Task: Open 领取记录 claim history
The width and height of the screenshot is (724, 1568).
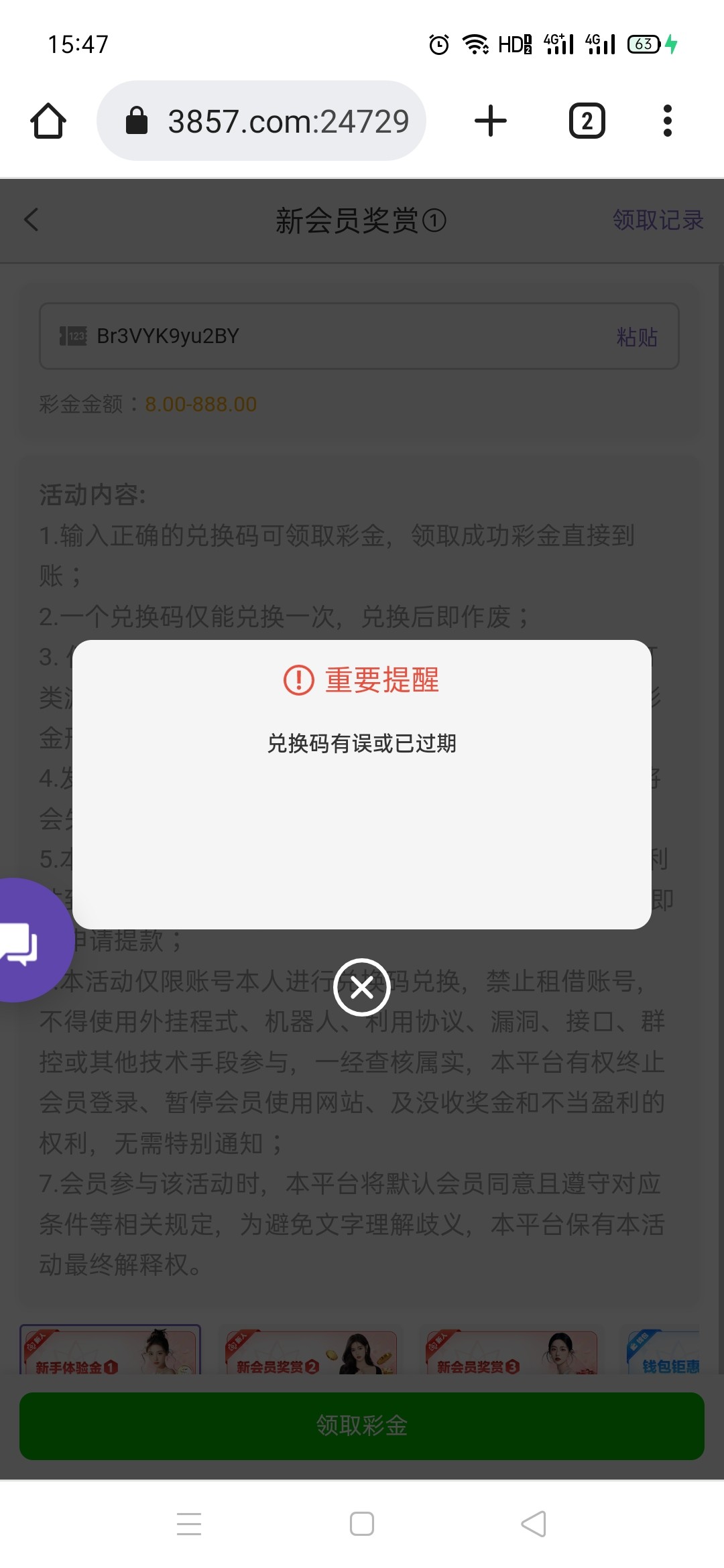Action: pyautogui.click(x=657, y=220)
